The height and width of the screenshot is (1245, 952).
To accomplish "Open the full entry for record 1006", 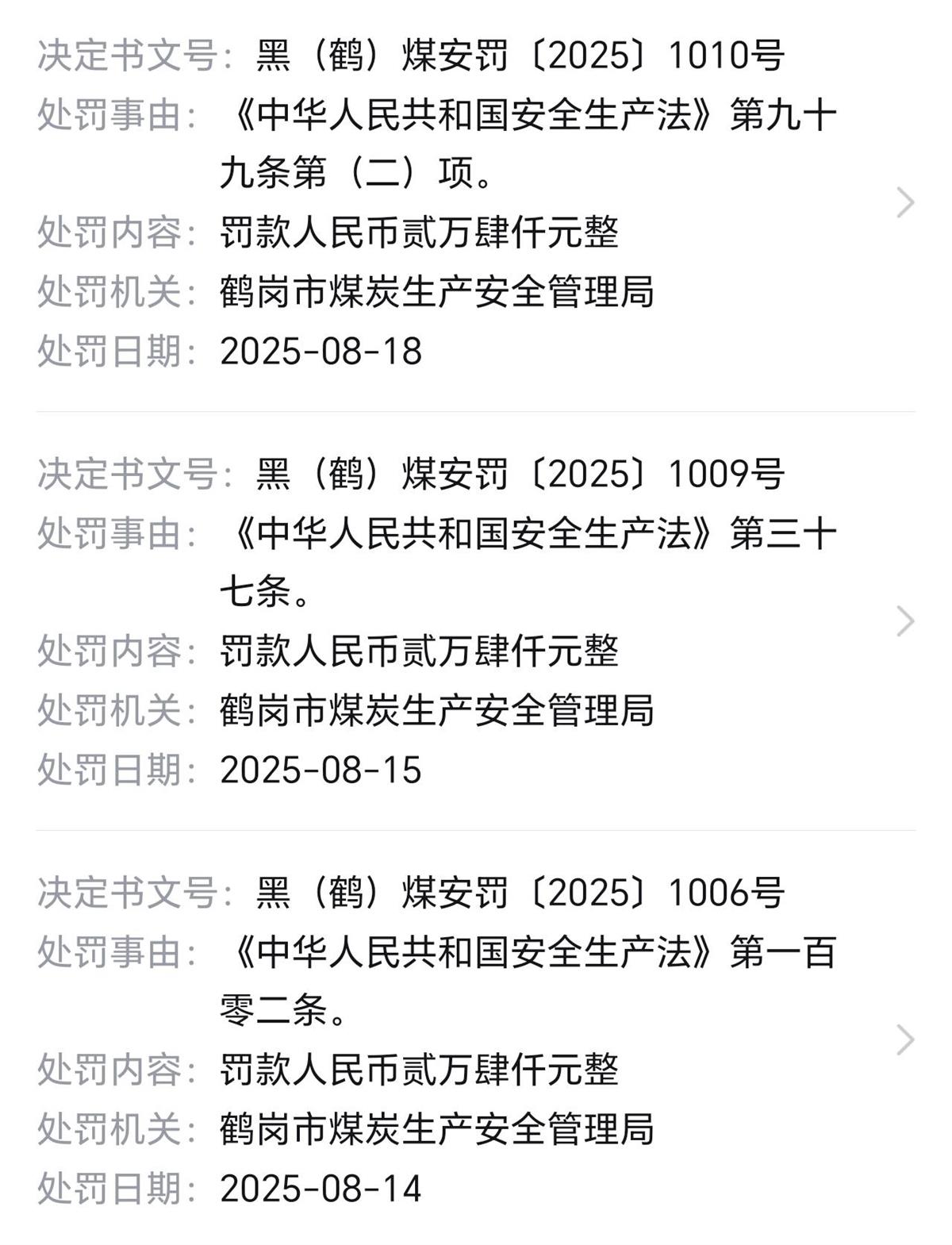I will pos(476,1040).
